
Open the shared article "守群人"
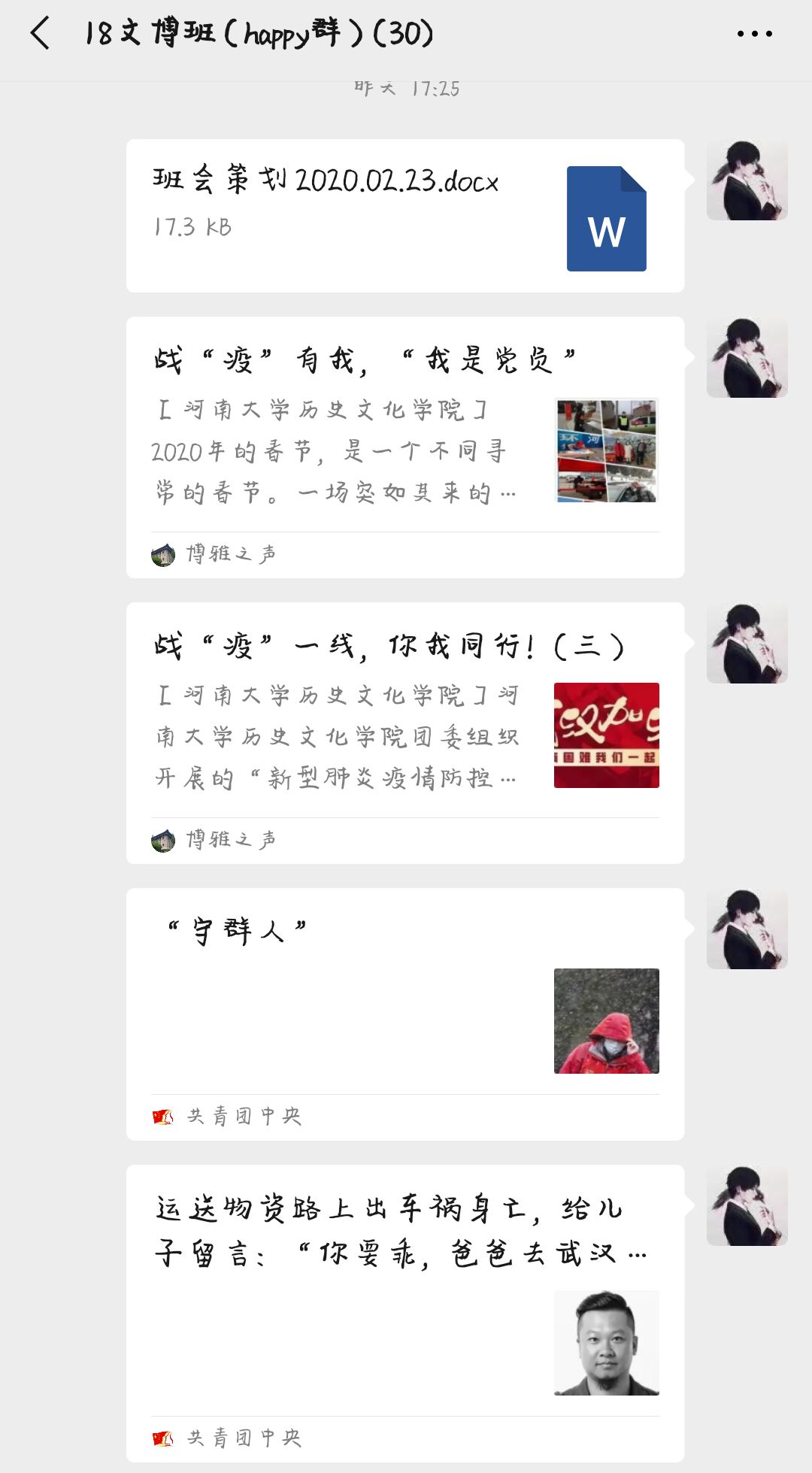pyautogui.click(x=404, y=1013)
